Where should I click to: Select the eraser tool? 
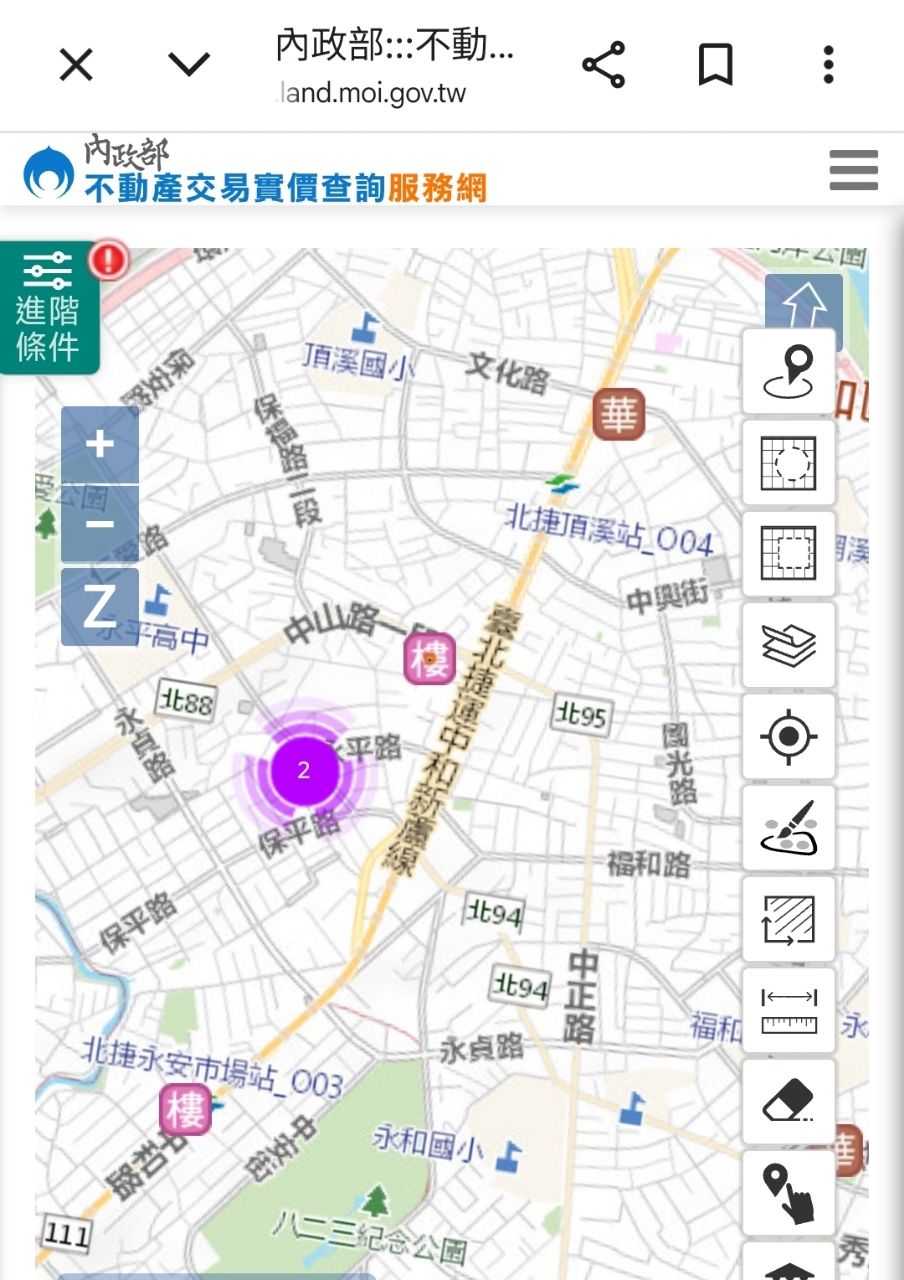[x=789, y=1102]
